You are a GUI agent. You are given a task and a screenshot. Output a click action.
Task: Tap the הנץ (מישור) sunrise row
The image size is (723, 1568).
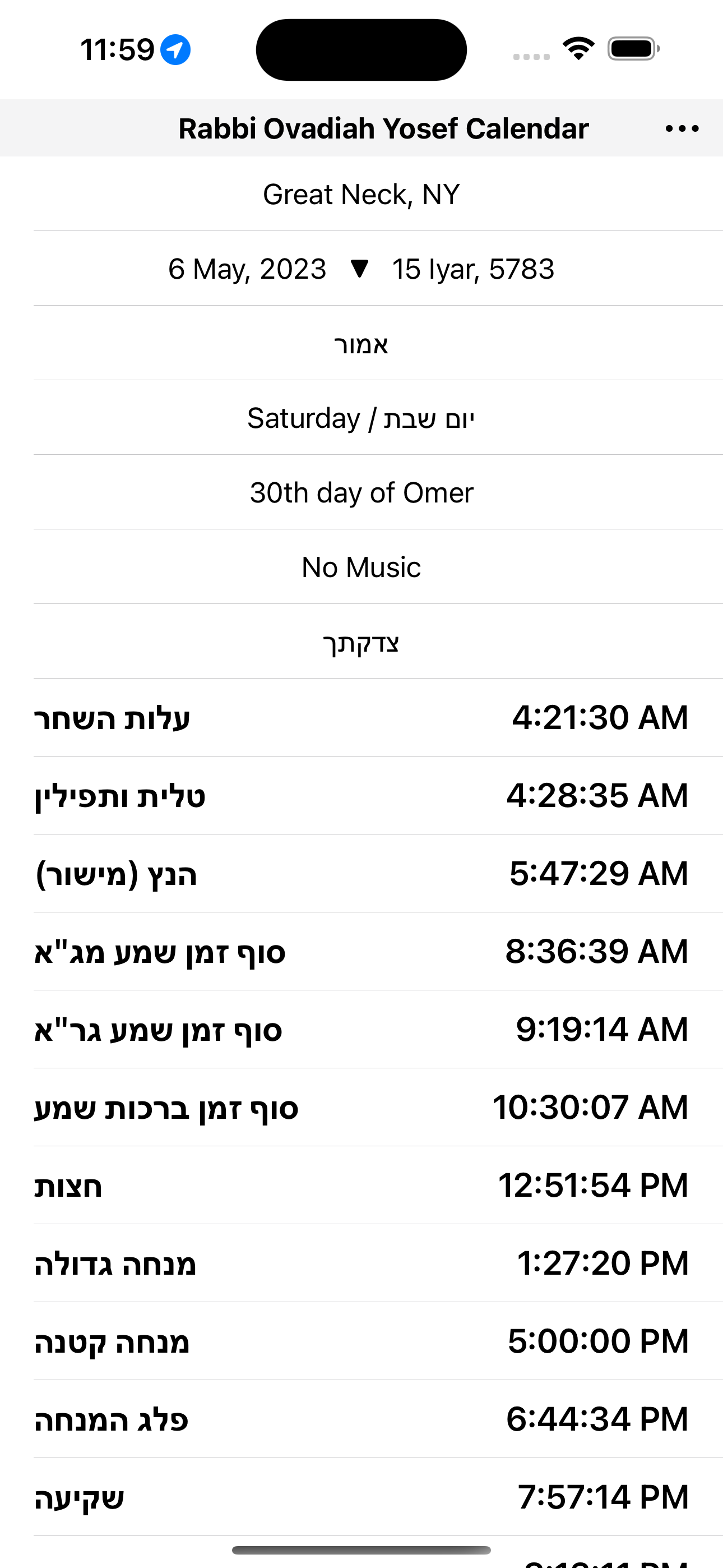[361, 874]
